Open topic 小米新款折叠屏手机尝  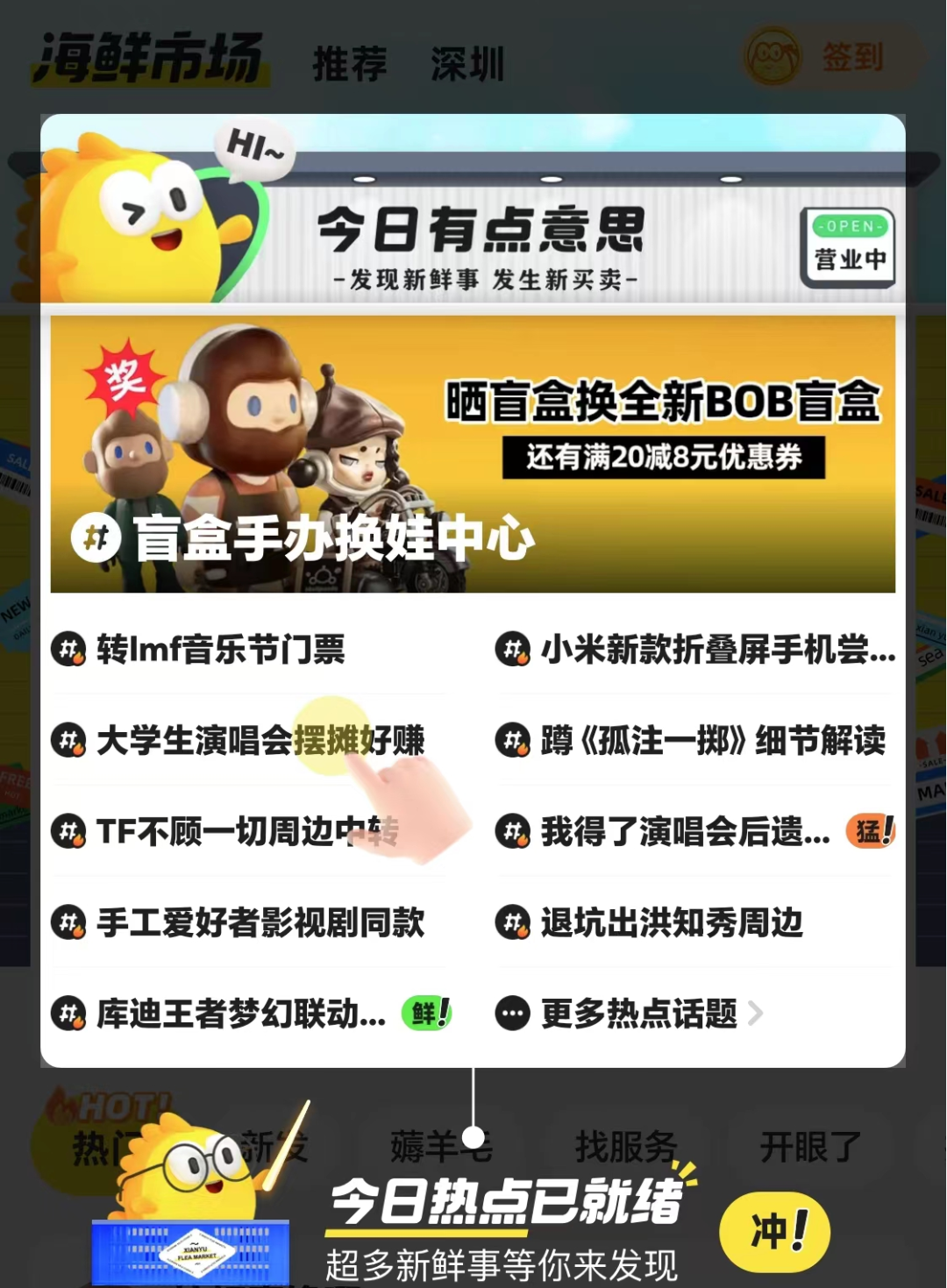tap(716, 650)
